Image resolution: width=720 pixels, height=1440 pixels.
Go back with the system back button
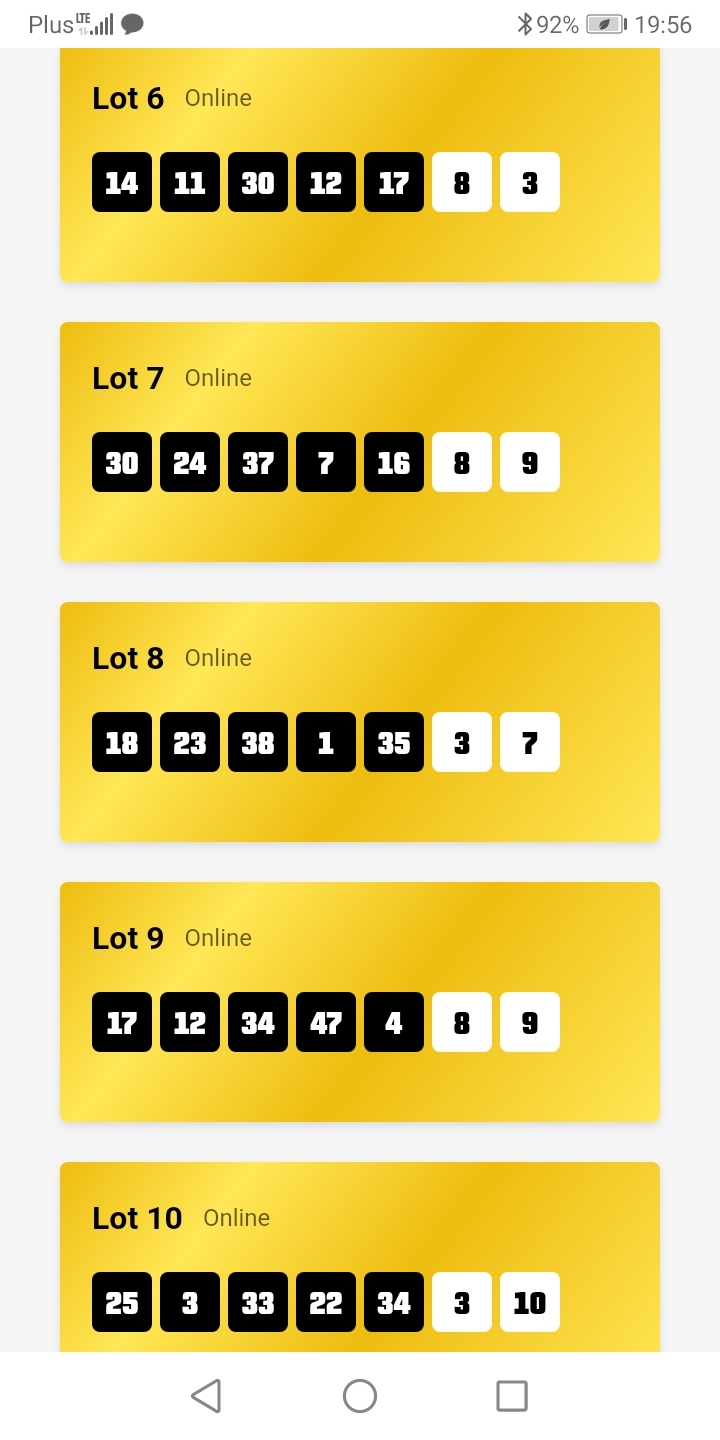tap(206, 1396)
